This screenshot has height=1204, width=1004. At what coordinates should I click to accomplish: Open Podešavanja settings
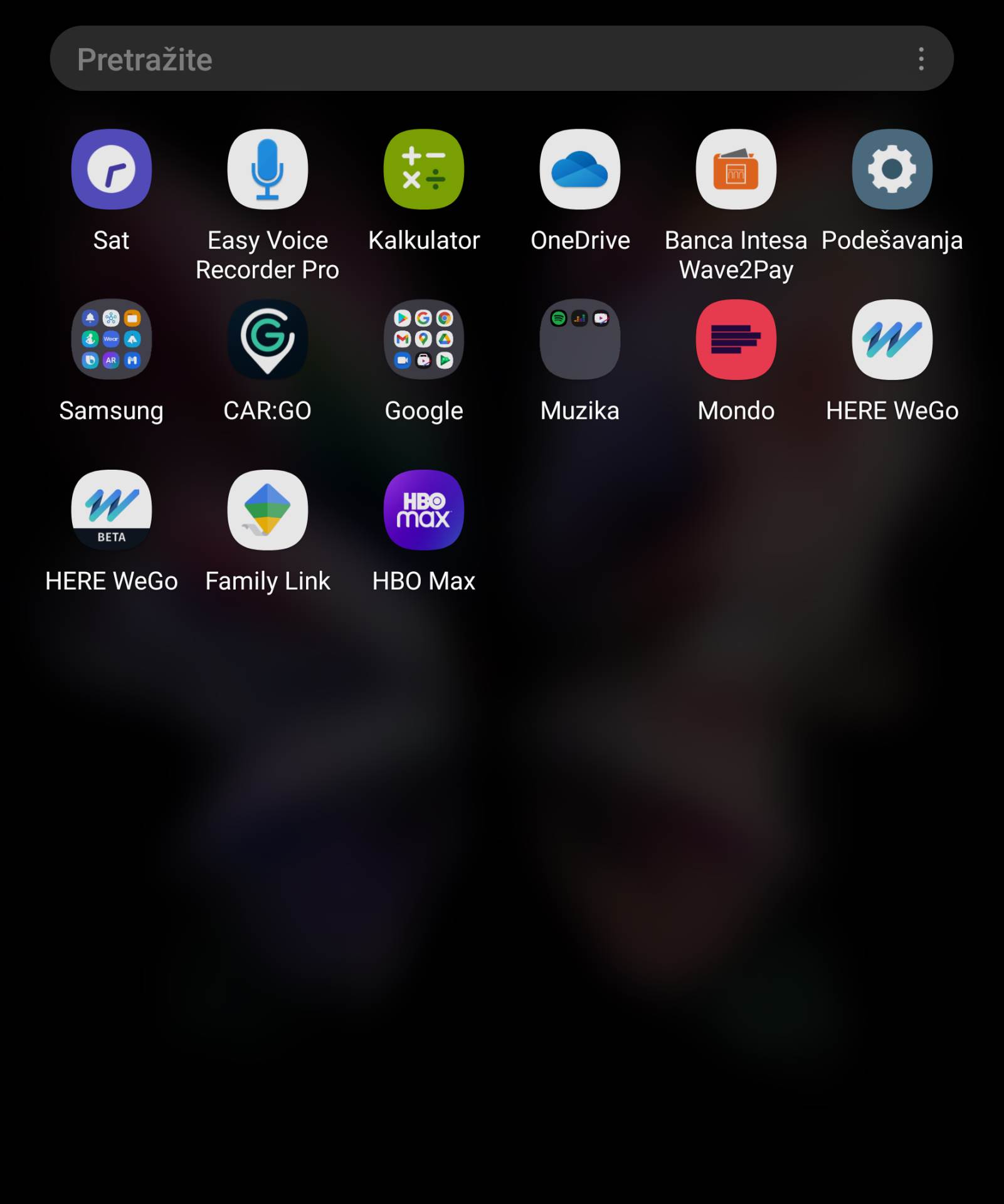pos(892,169)
